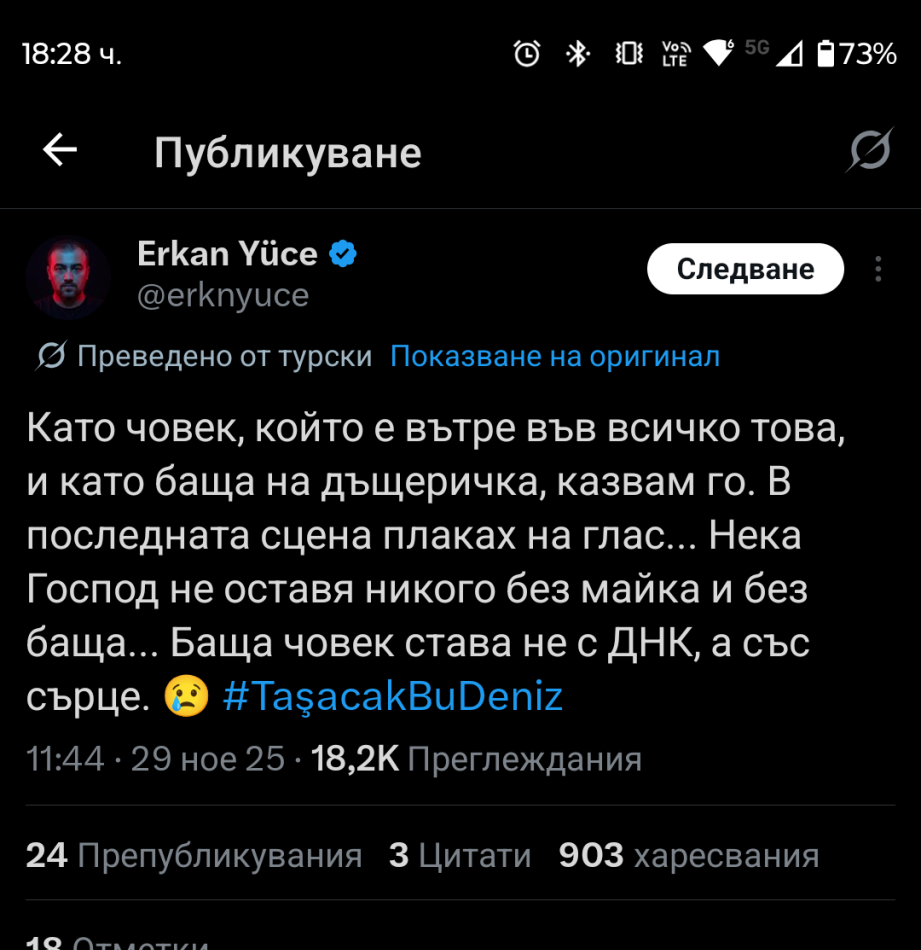Open the @erknyuce handle profile
921x950 pixels.
223,295
